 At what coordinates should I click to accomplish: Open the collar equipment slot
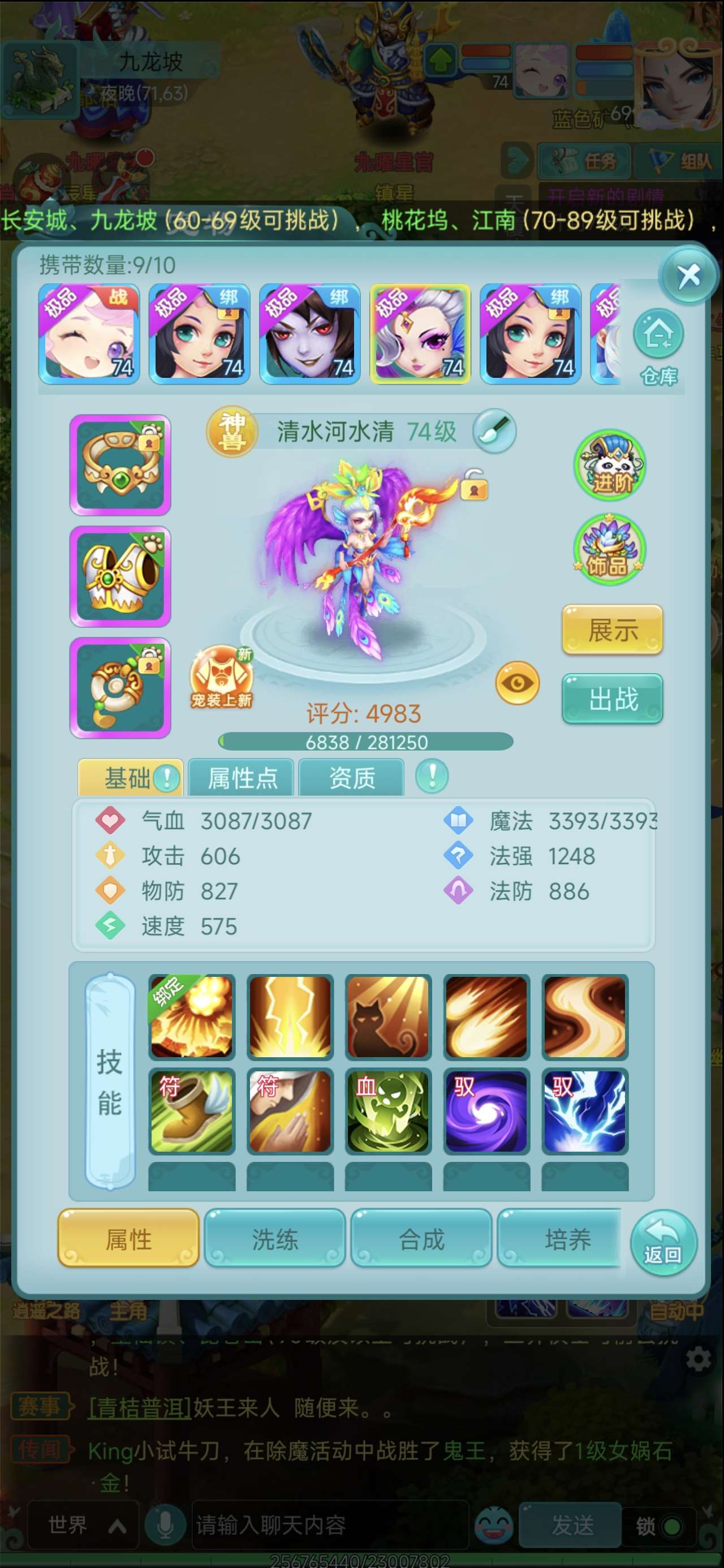pyautogui.click(x=120, y=465)
